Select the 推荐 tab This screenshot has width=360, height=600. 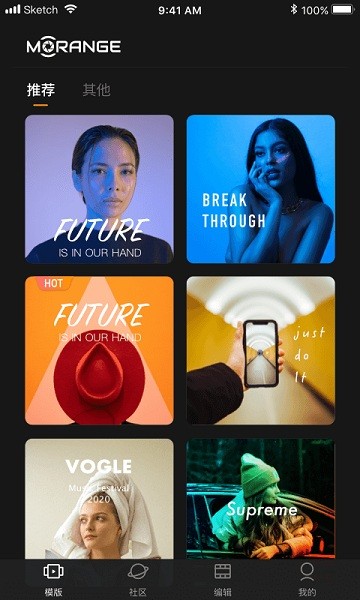(x=41, y=90)
